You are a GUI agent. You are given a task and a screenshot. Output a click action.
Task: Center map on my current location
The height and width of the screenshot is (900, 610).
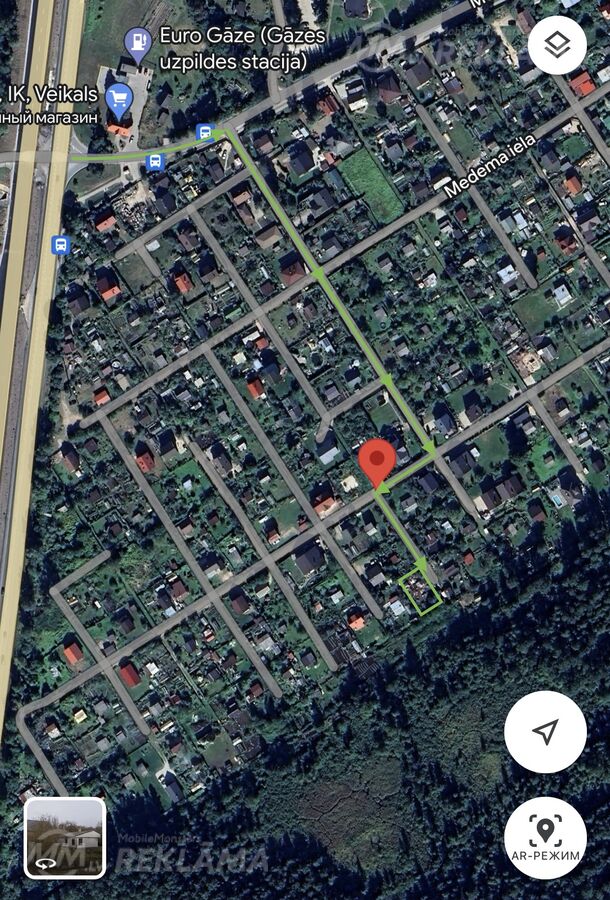(545, 732)
